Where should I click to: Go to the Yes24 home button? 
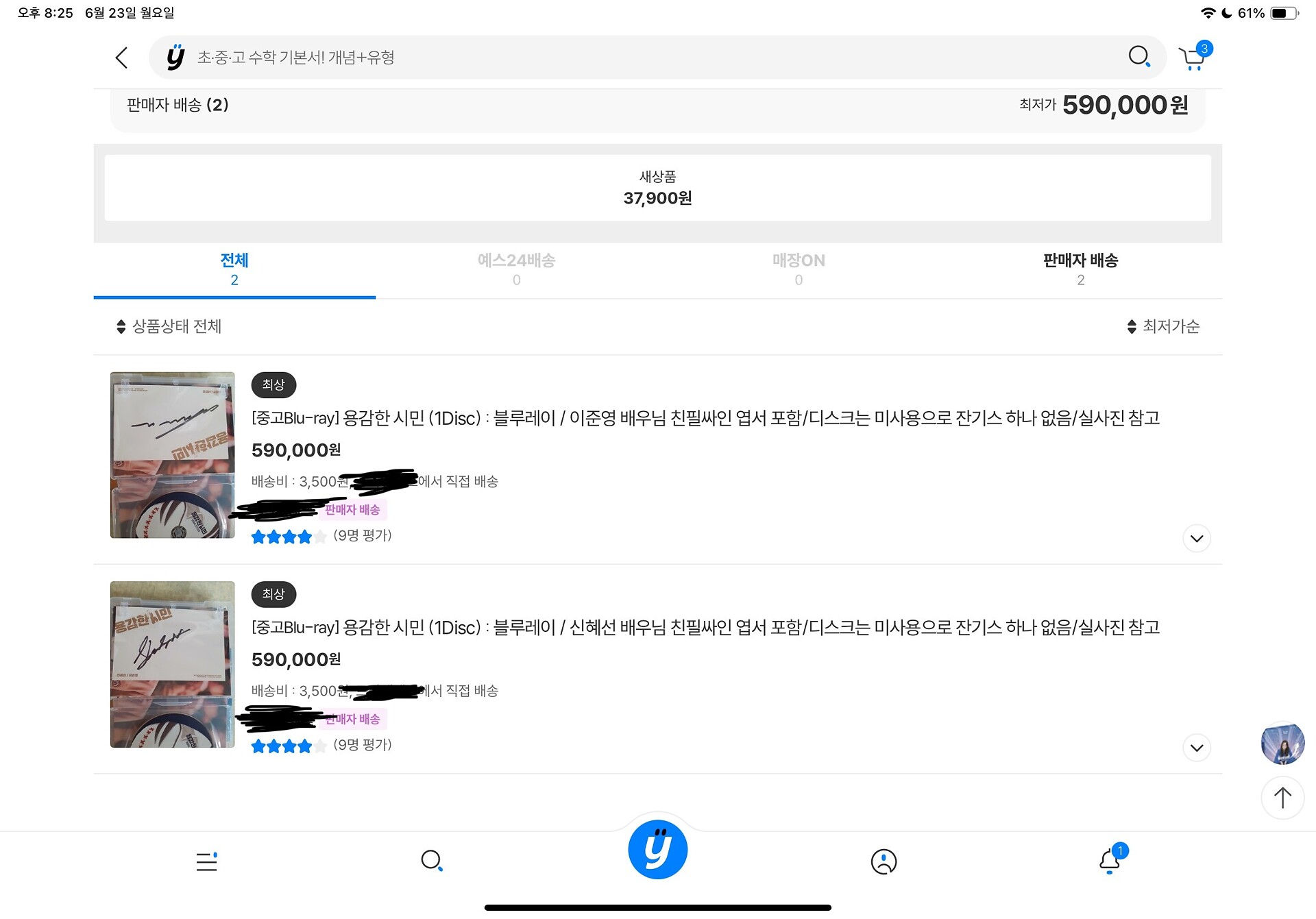coord(657,850)
